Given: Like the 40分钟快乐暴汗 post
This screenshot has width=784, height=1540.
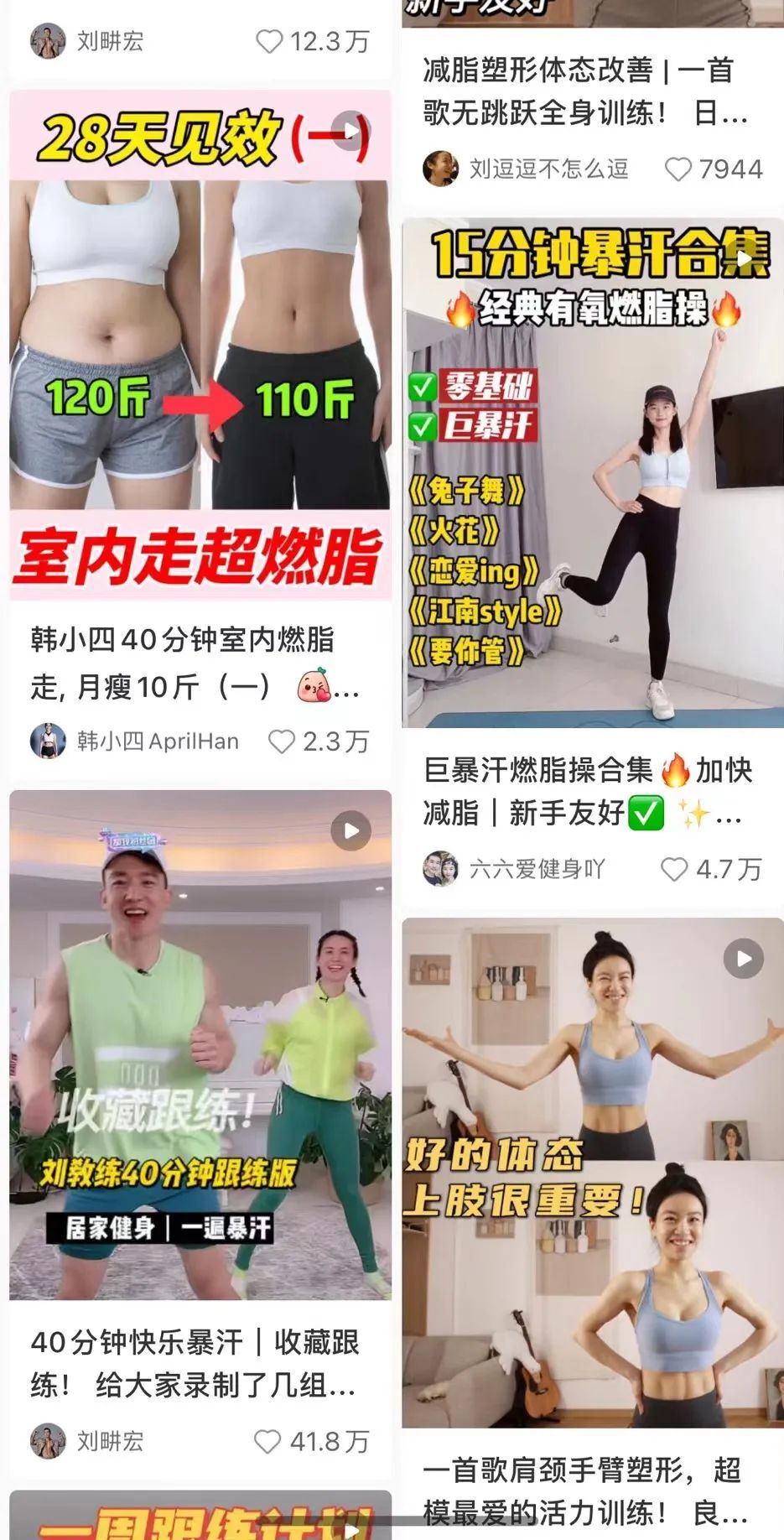Looking at the screenshot, I should [267, 1442].
